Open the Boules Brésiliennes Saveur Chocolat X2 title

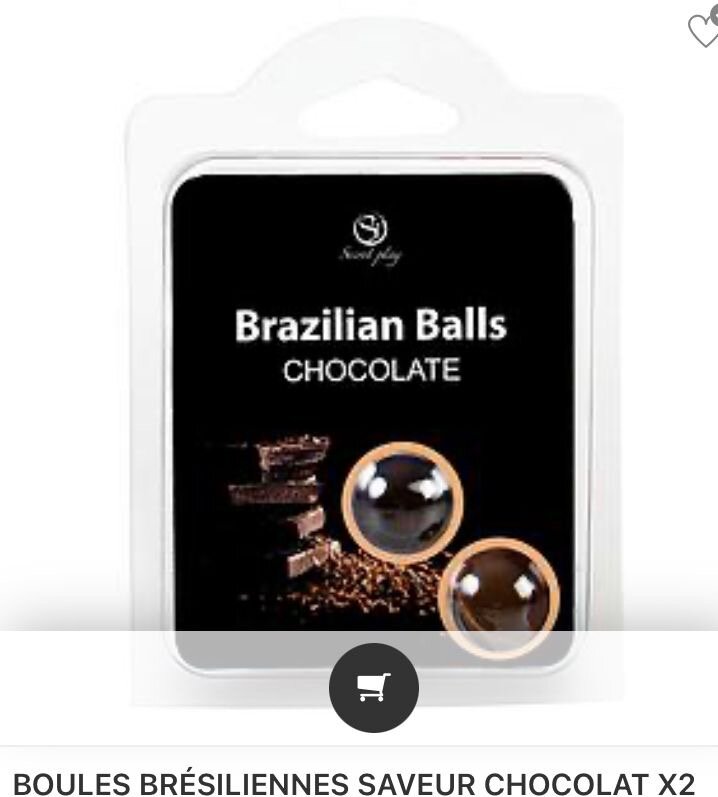(x=354, y=783)
